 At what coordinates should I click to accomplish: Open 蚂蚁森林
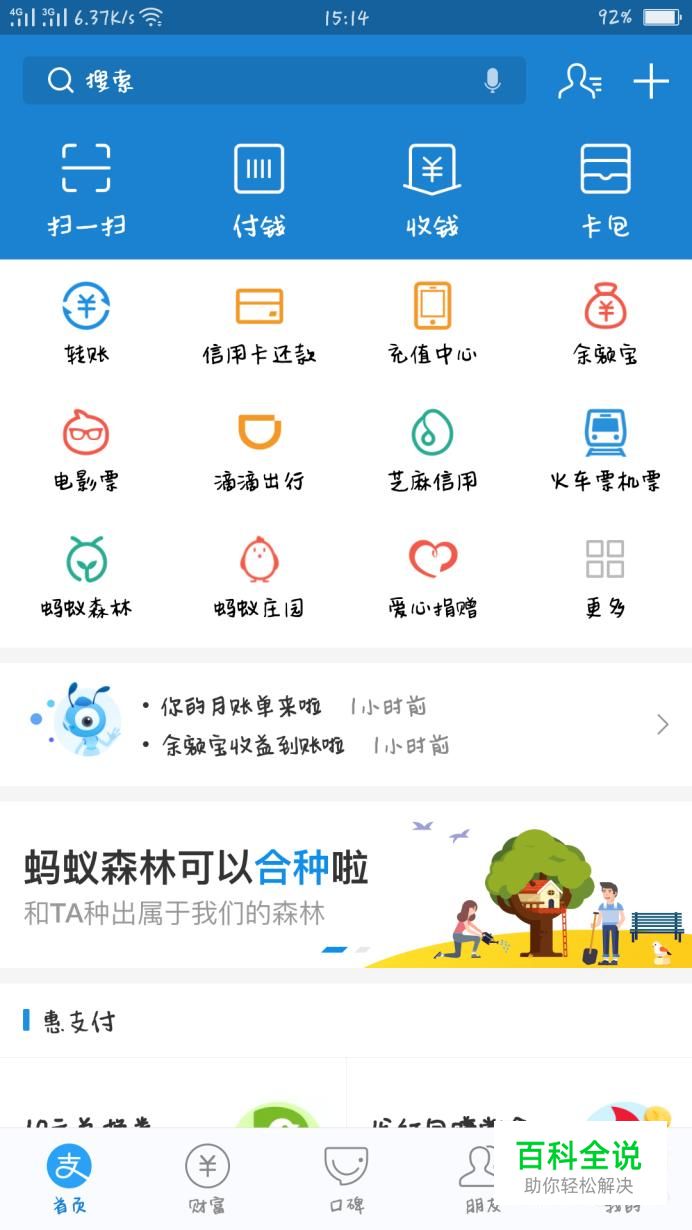point(86,577)
